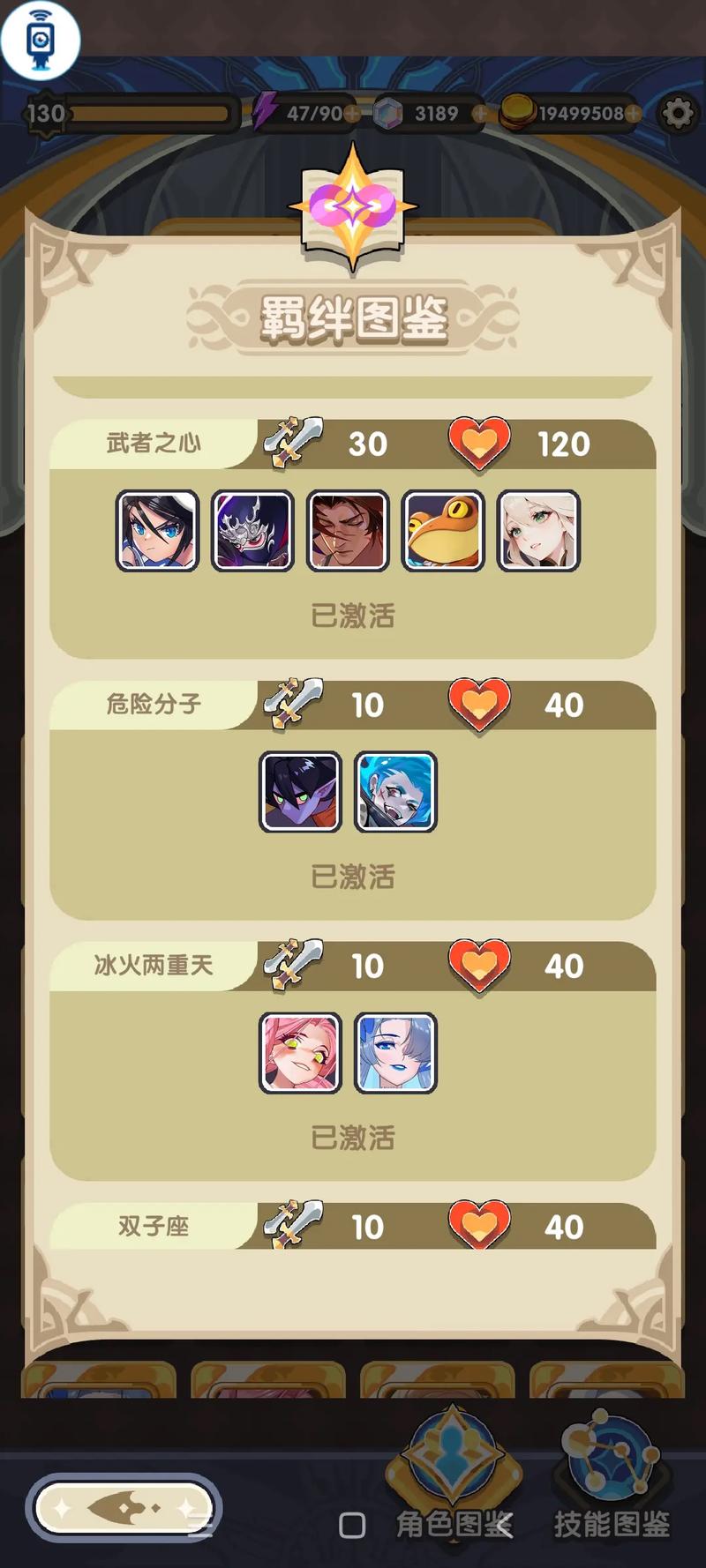
Task: View the white-haired girl in 武者之心
Action: 538,531
